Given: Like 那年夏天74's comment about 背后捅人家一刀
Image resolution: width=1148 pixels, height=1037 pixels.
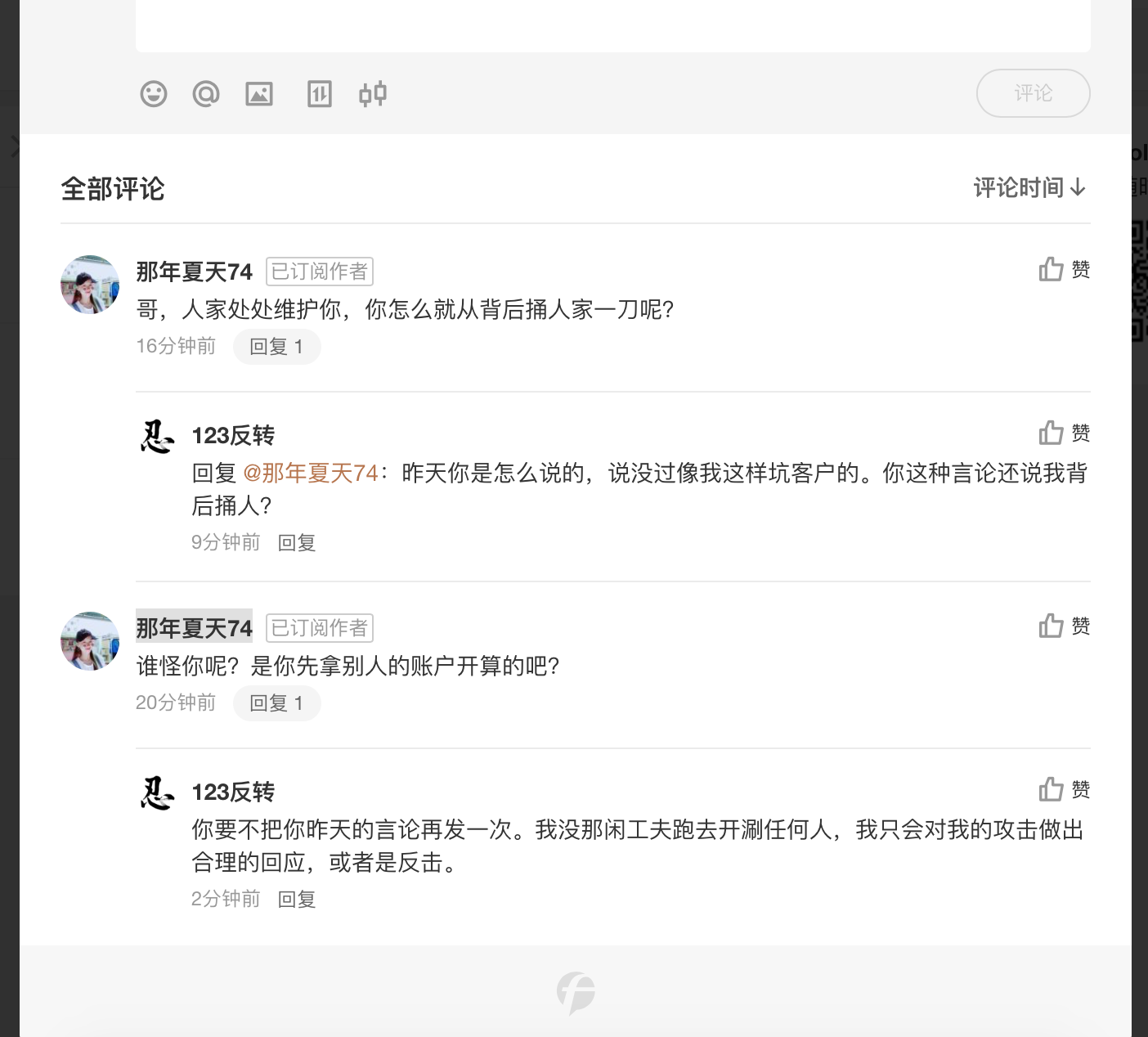Looking at the screenshot, I should (x=1065, y=269).
